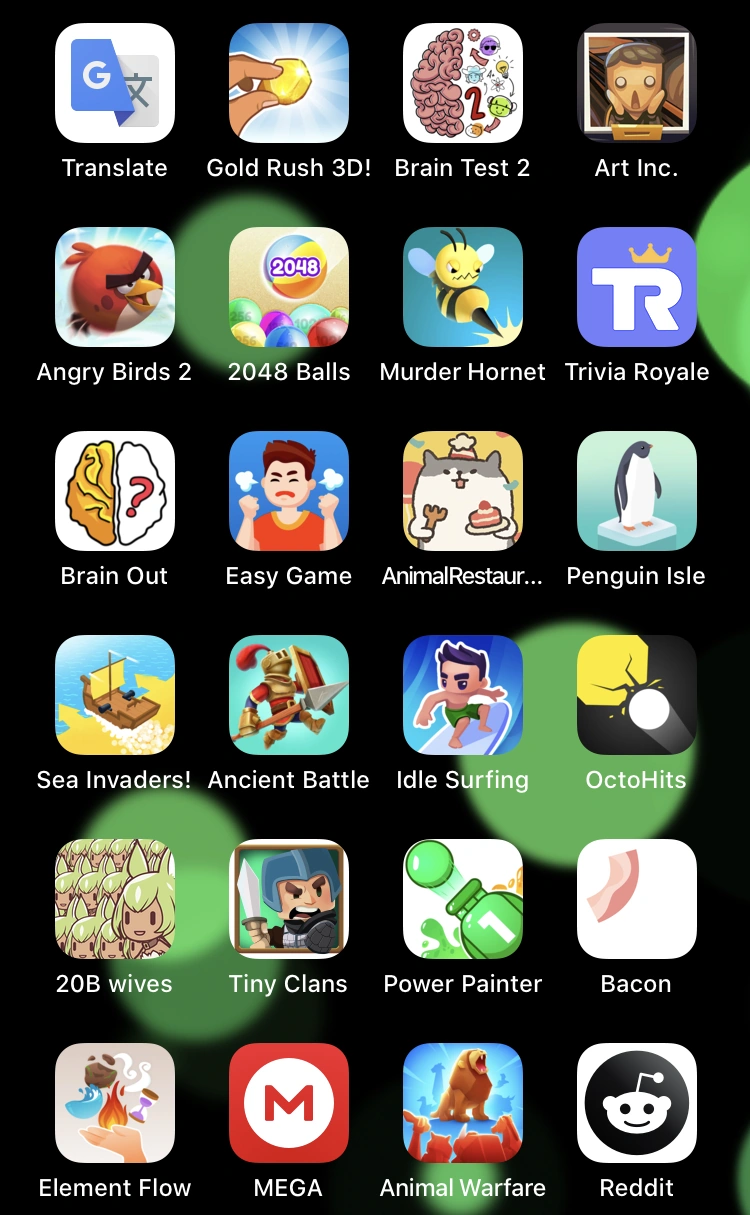Launch Idle Surfing
This screenshot has width=750, height=1215.
coord(462,694)
